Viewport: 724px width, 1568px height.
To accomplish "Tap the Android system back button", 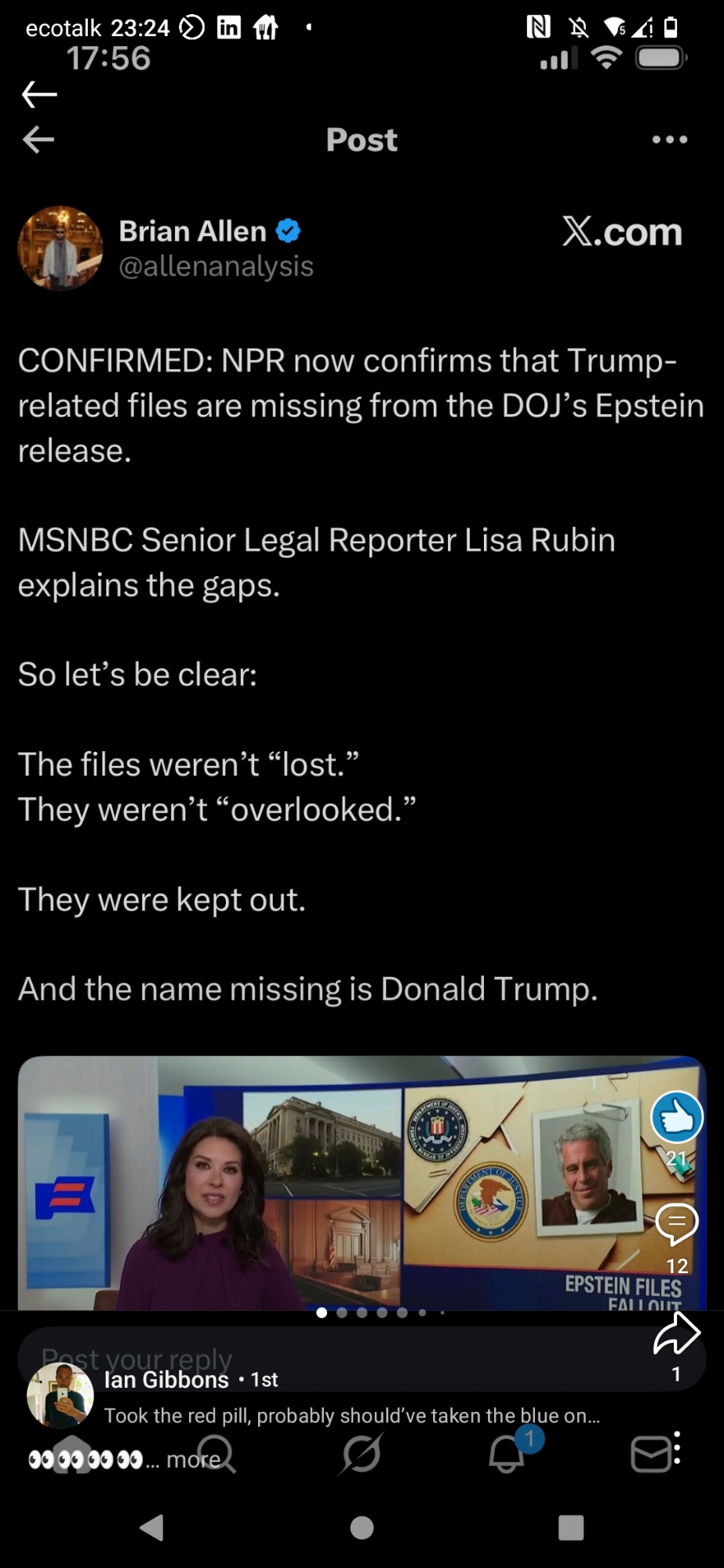I will tap(151, 1527).
